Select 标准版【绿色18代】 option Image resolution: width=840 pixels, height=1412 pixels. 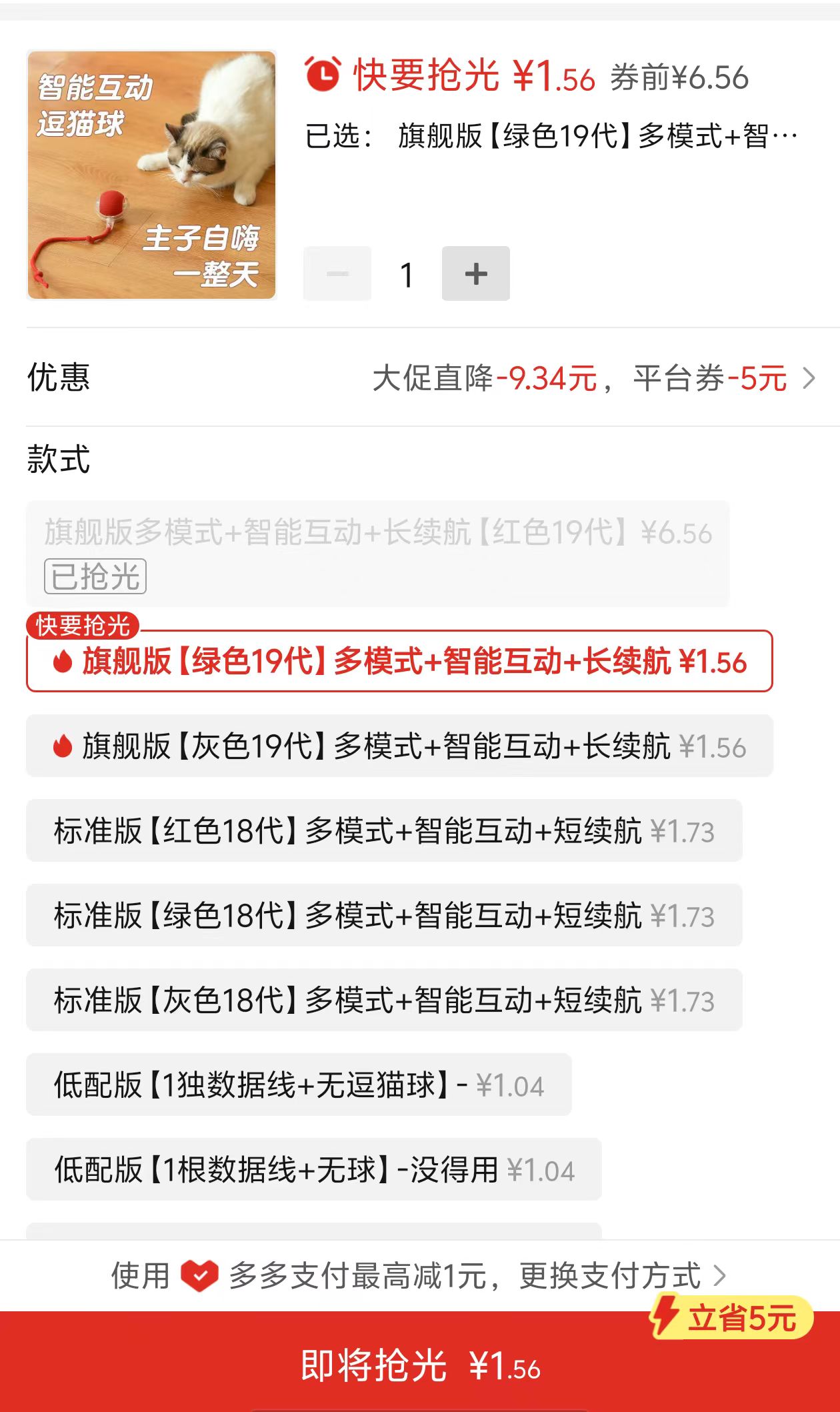tap(384, 916)
